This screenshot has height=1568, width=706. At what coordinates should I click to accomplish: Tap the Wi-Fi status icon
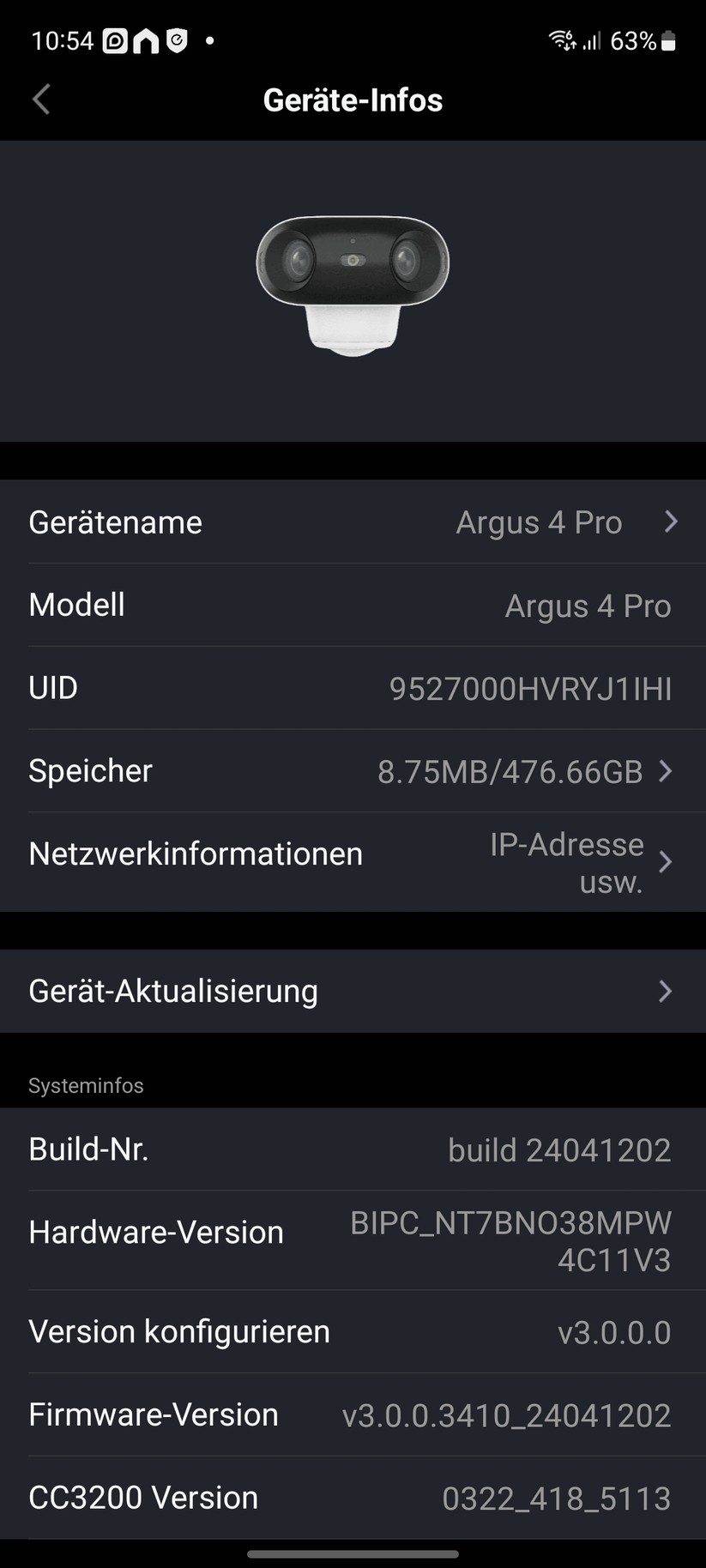pyautogui.click(x=560, y=39)
